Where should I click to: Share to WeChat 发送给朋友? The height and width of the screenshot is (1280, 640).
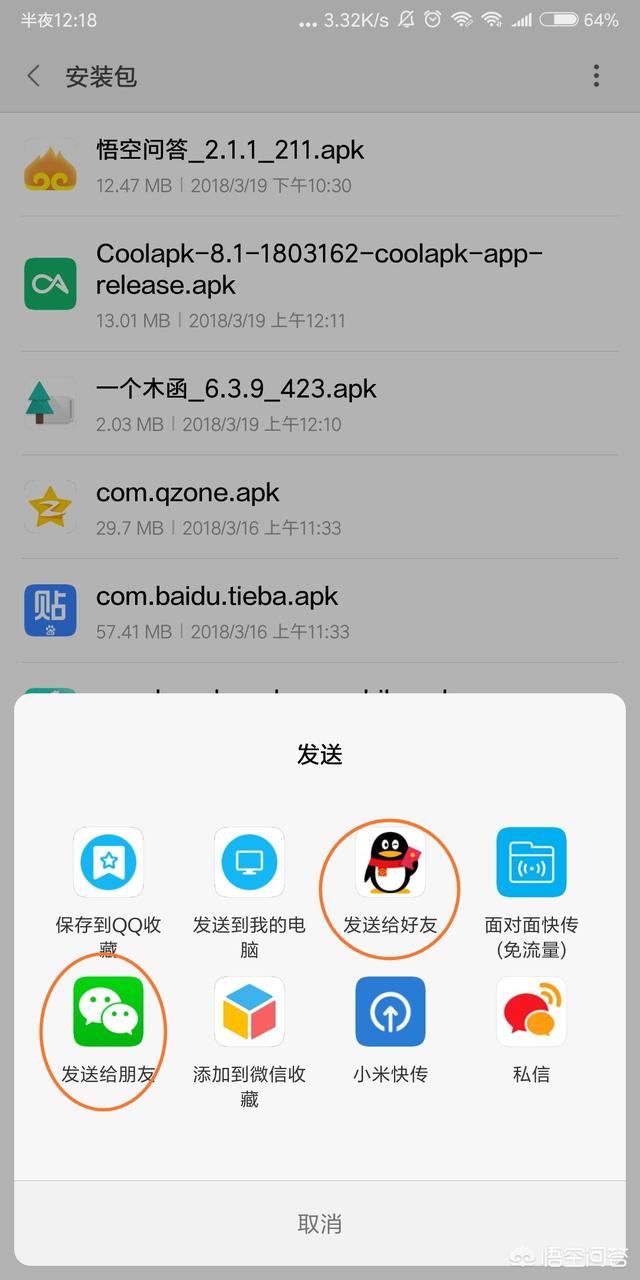pyautogui.click(x=108, y=1030)
